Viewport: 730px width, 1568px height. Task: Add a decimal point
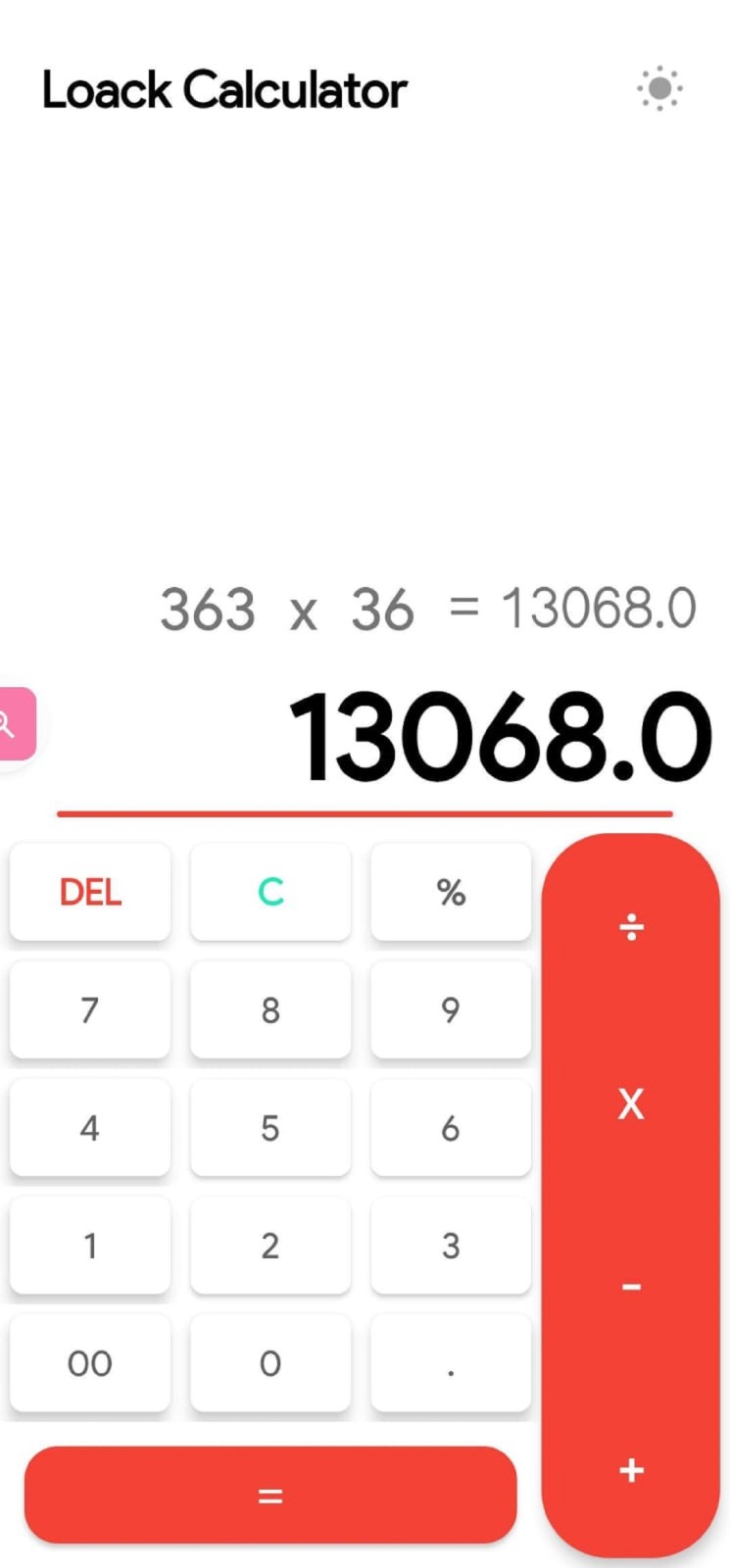(x=451, y=1363)
